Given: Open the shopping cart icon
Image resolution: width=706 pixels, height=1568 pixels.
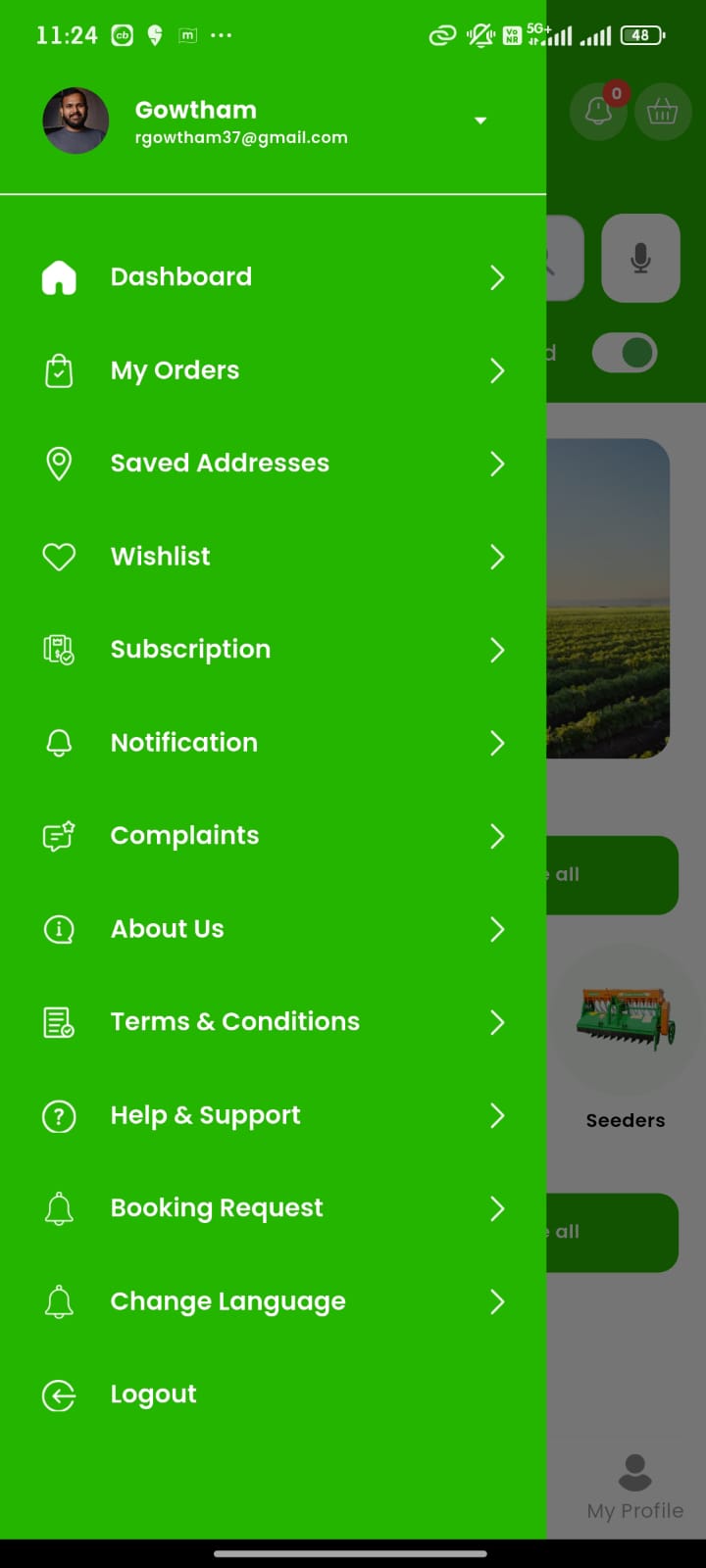Looking at the screenshot, I should (663, 111).
